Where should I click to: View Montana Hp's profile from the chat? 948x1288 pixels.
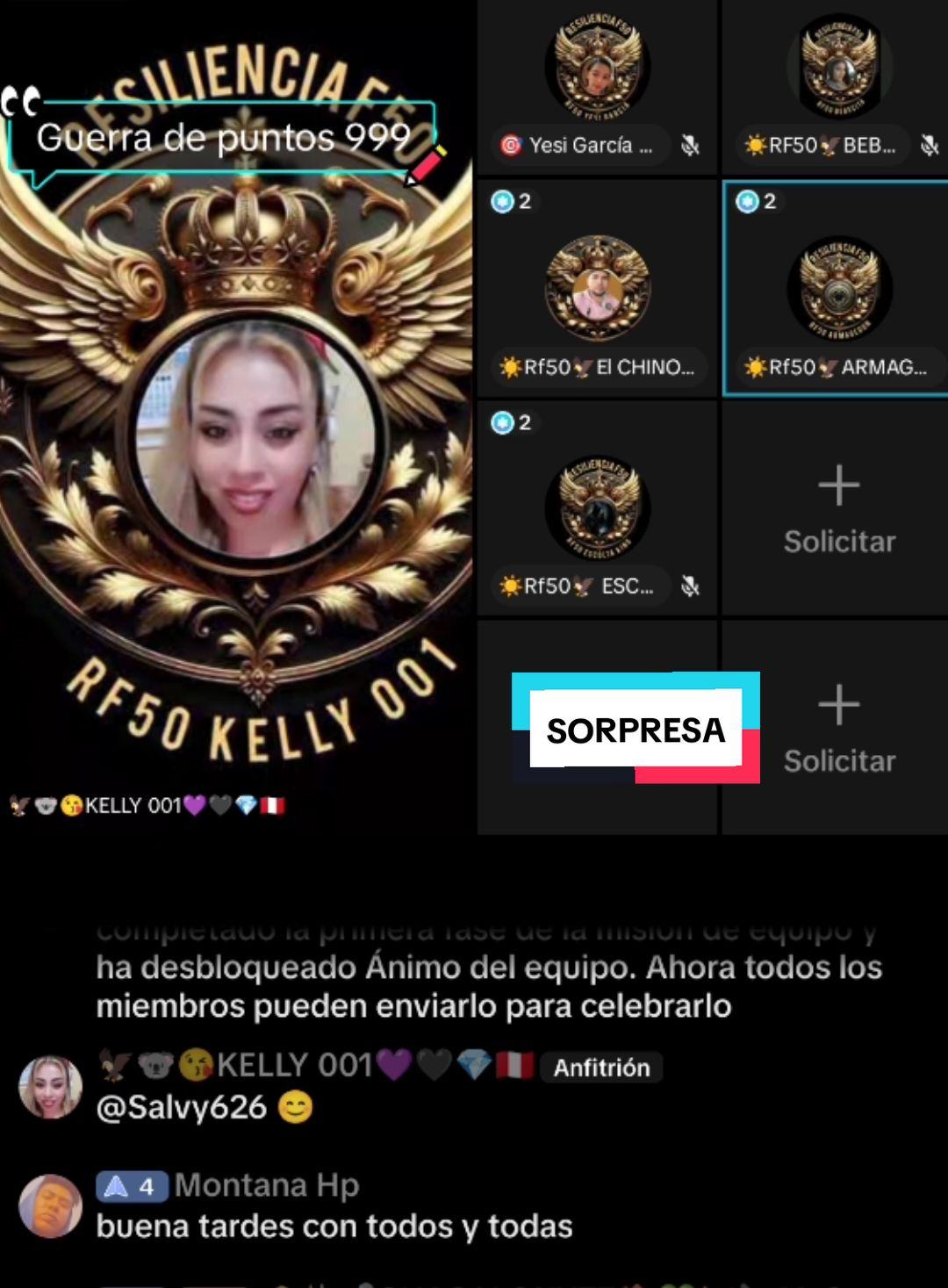tap(50, 1205)
